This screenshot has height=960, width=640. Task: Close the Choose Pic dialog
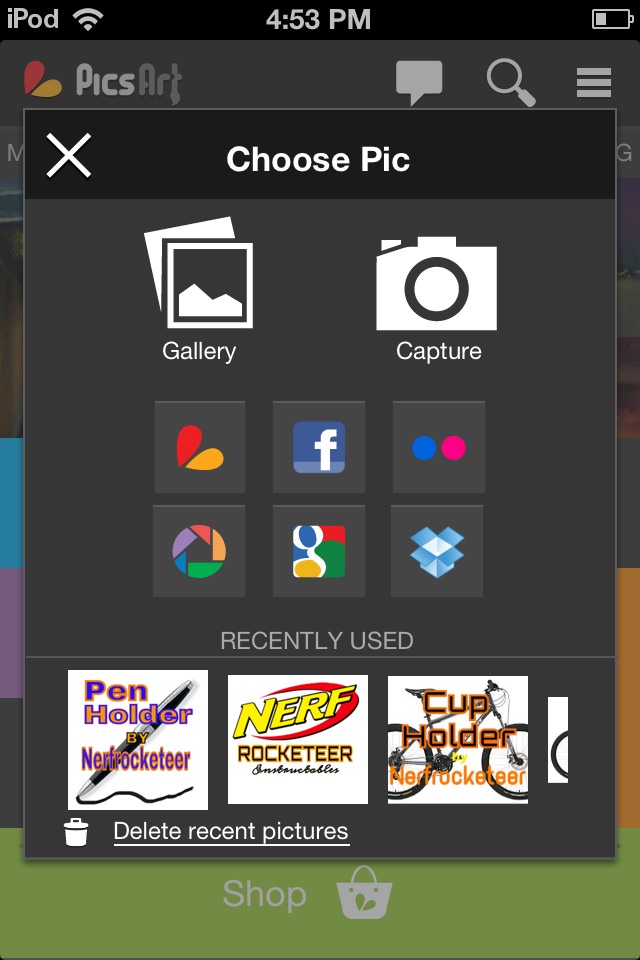coord(69,157)
